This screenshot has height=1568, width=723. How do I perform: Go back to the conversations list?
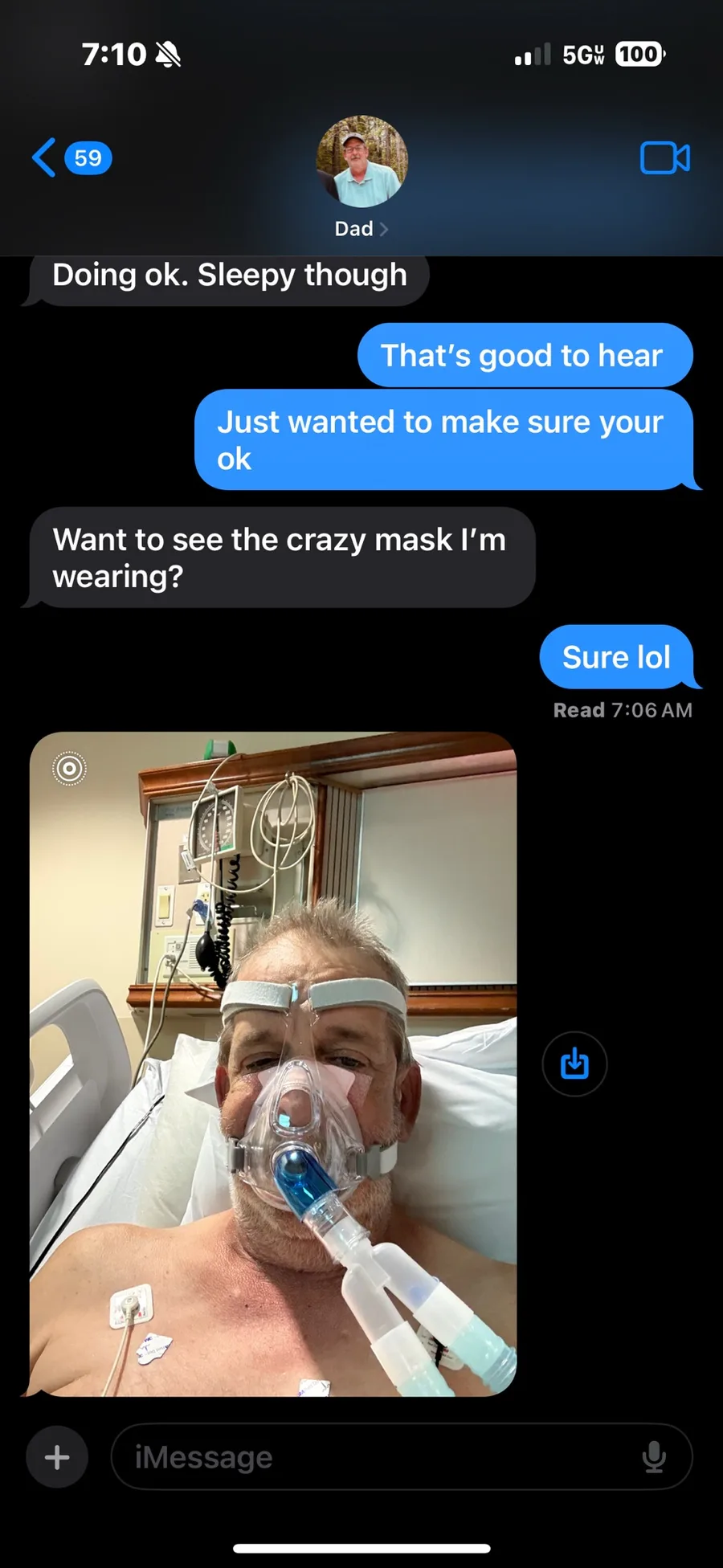coord(71,157)
